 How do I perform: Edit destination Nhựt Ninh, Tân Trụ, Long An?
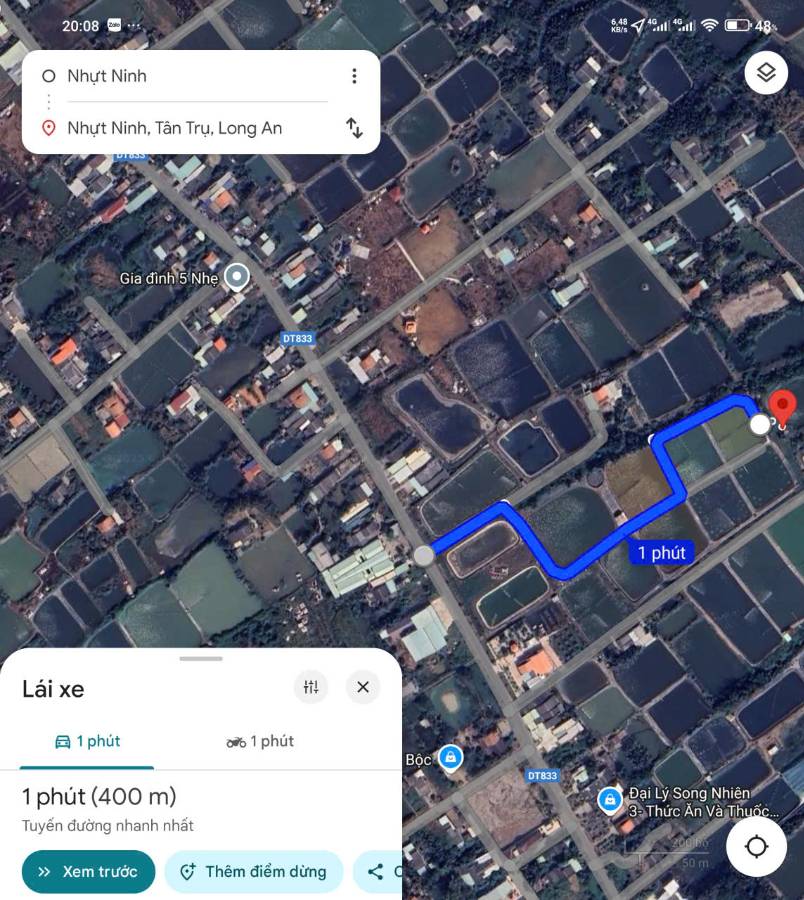point(190,128)
